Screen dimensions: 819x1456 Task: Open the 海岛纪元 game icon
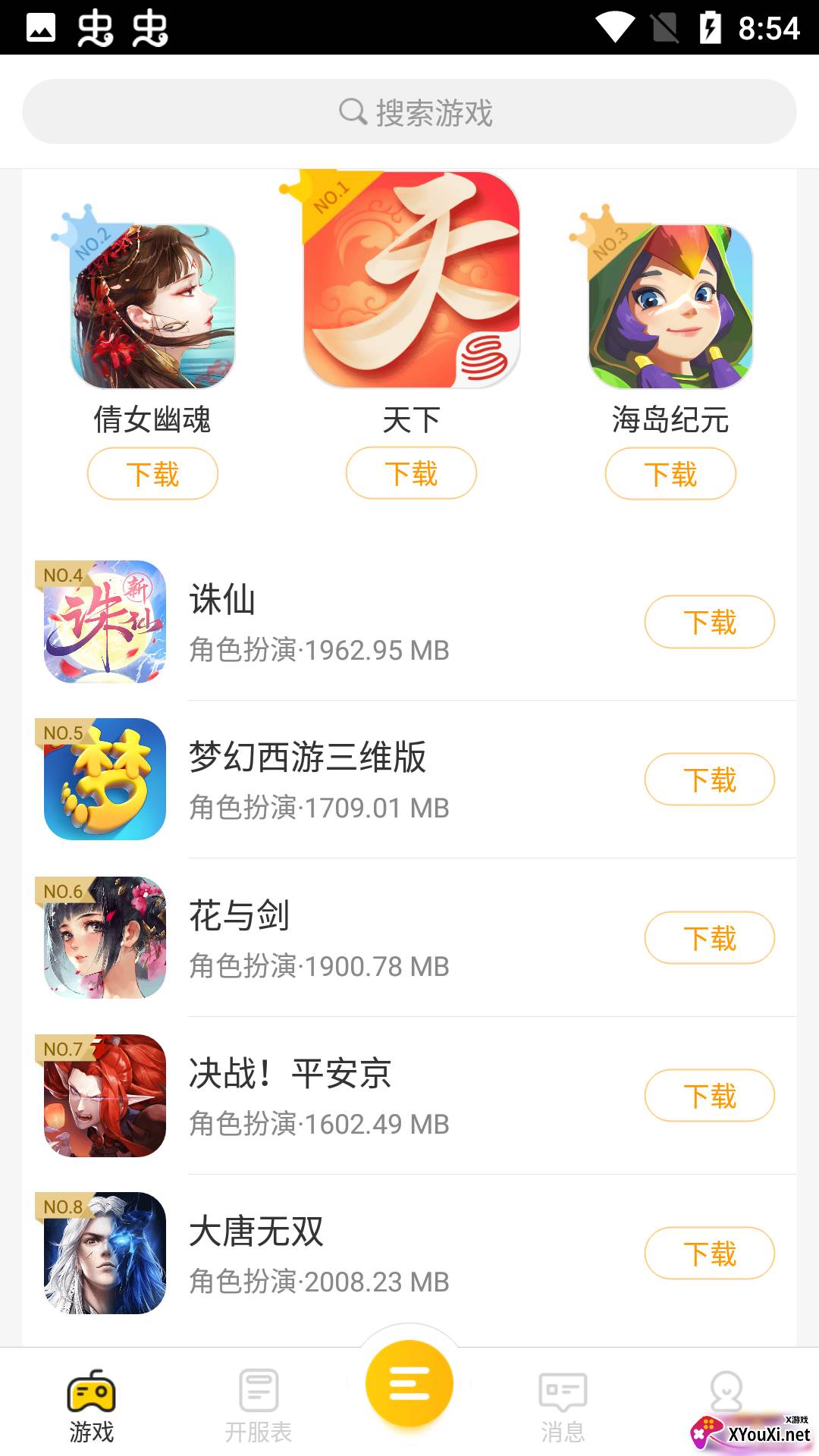pyautogui.click(x=670, y=306)
